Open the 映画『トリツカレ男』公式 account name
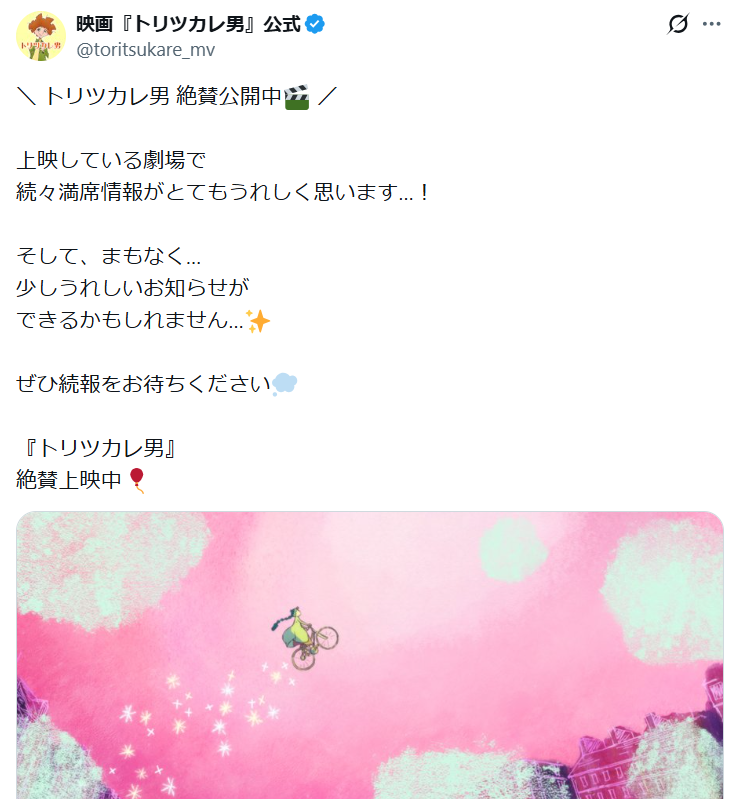Viewport: 740px width, 799px height. click(x=188, y=24)
